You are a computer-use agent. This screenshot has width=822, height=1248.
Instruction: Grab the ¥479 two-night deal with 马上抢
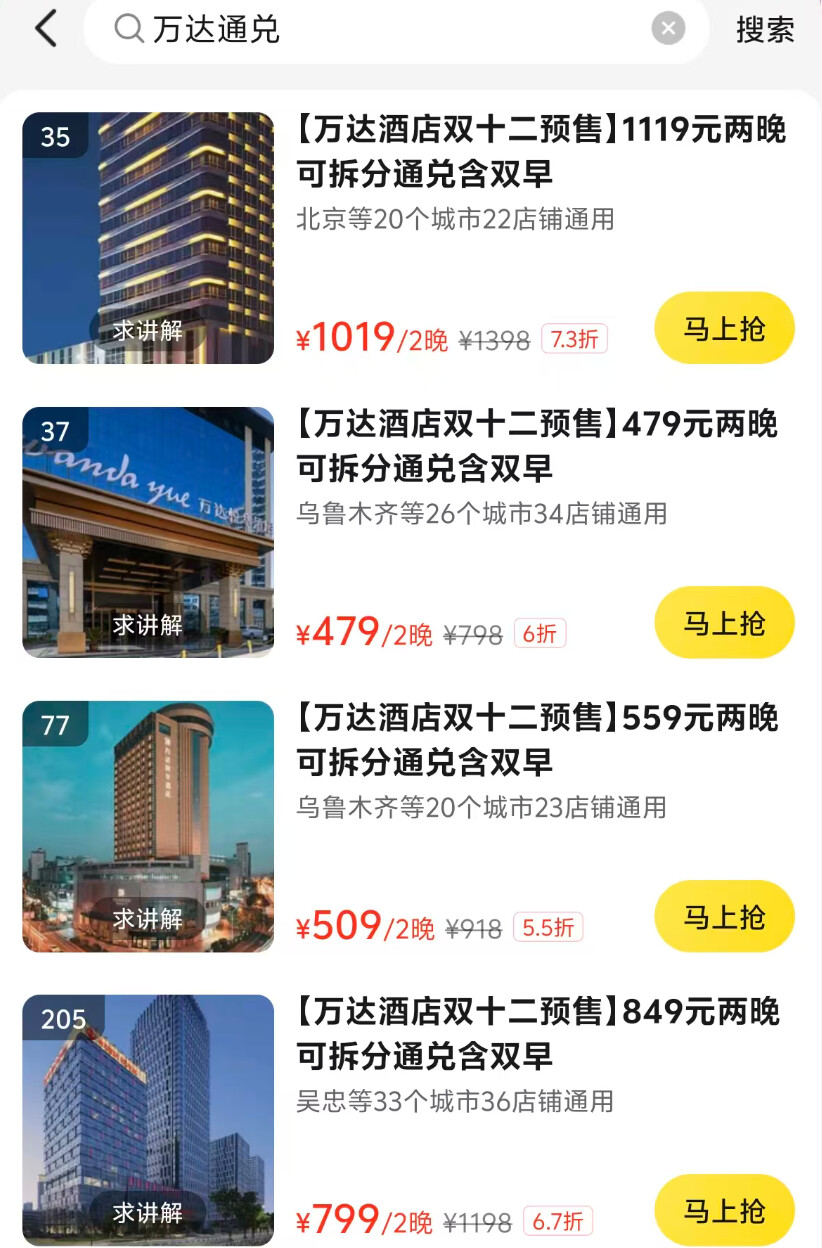[x=724, y=623]
